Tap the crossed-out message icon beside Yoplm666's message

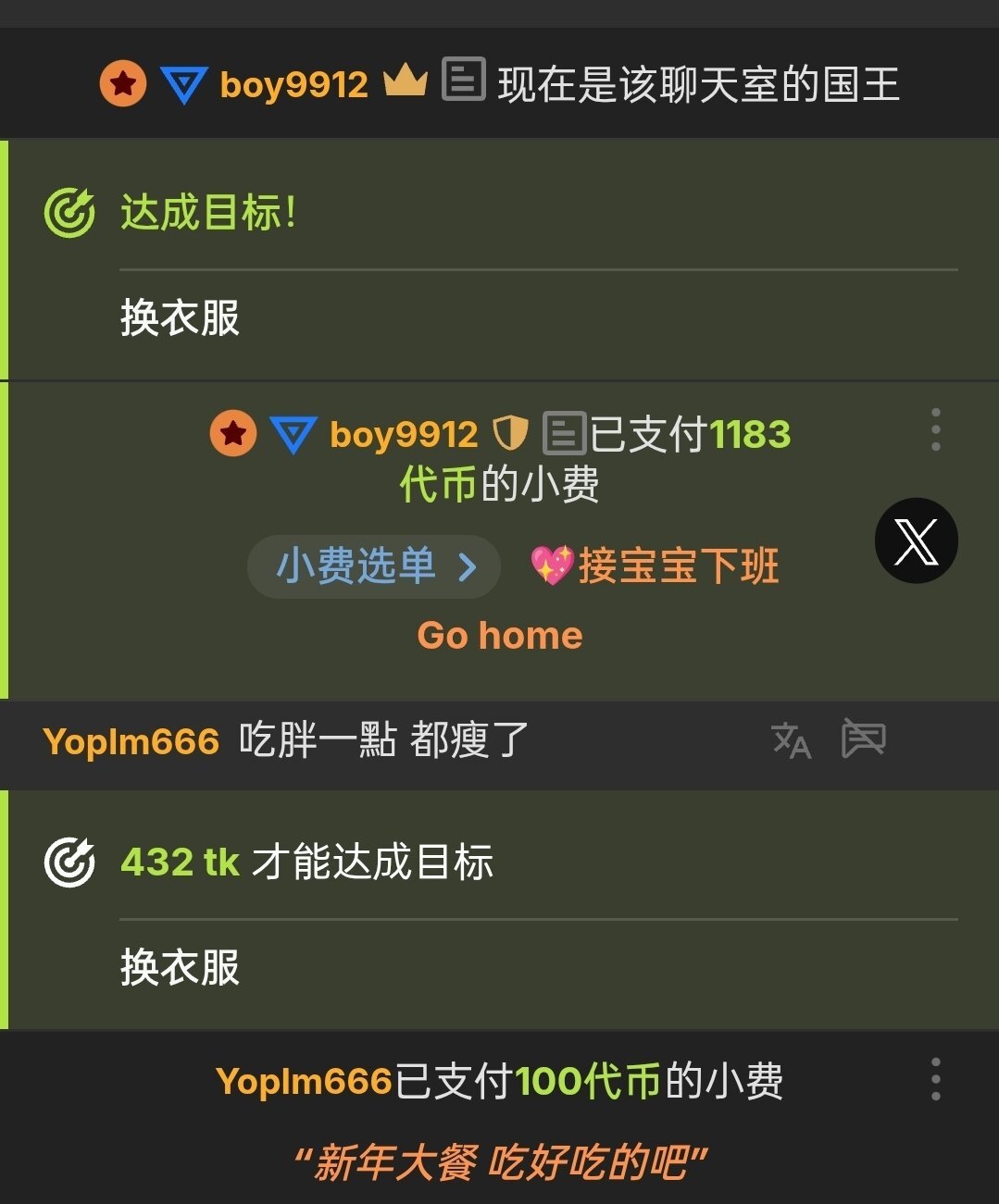pyautogui.click(x=863, y=739)
